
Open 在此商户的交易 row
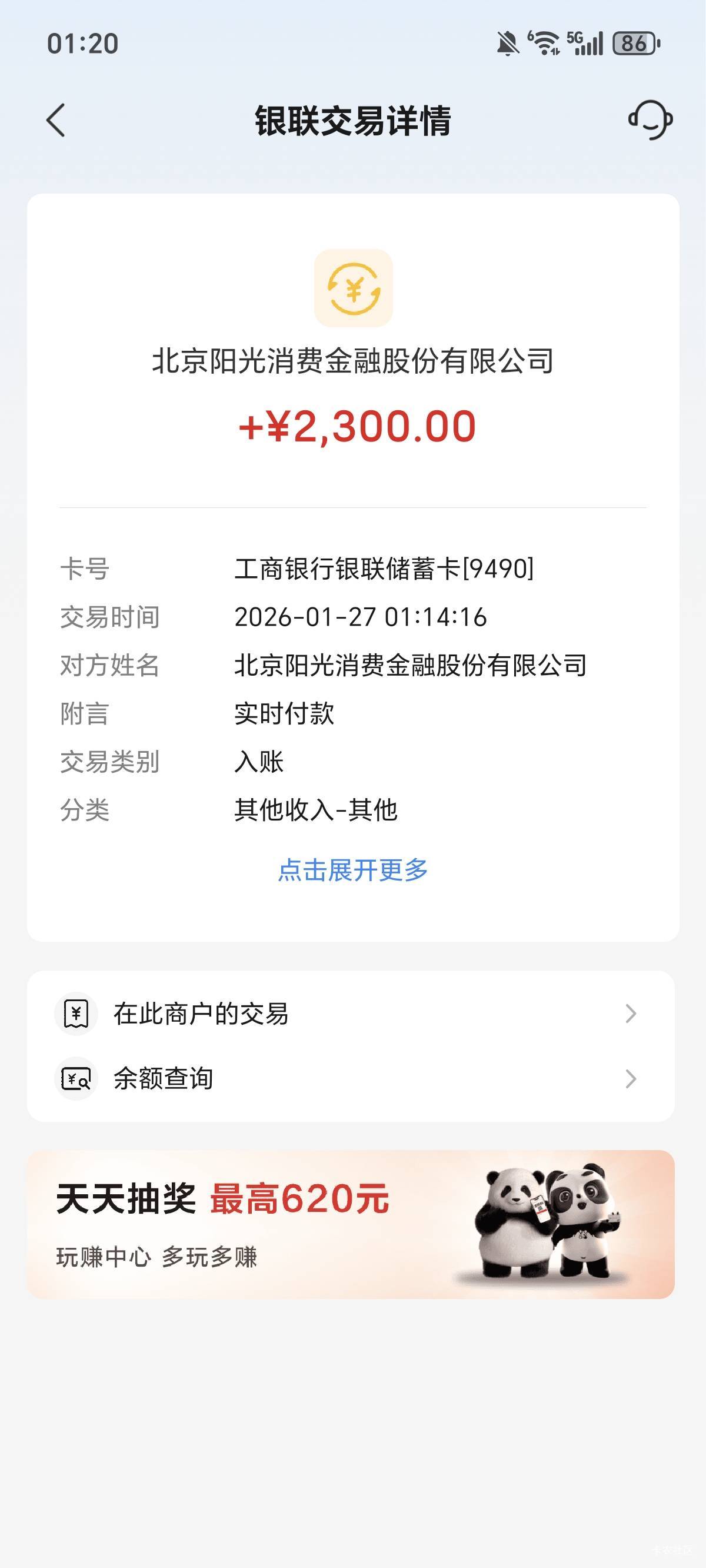pos(351,1014)
